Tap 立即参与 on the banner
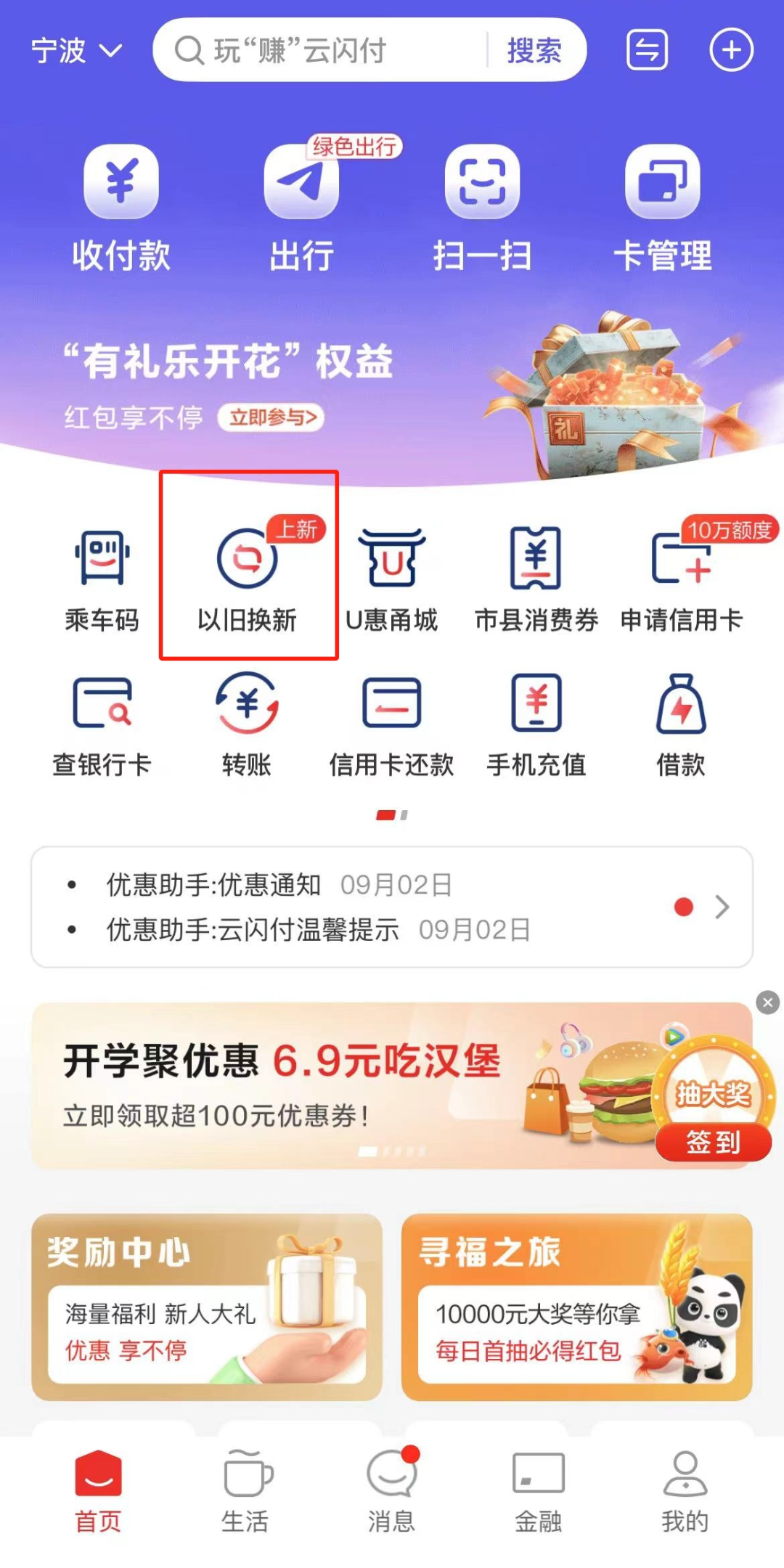The height and width of the screenshot is (1568, 784). [271, 417]
